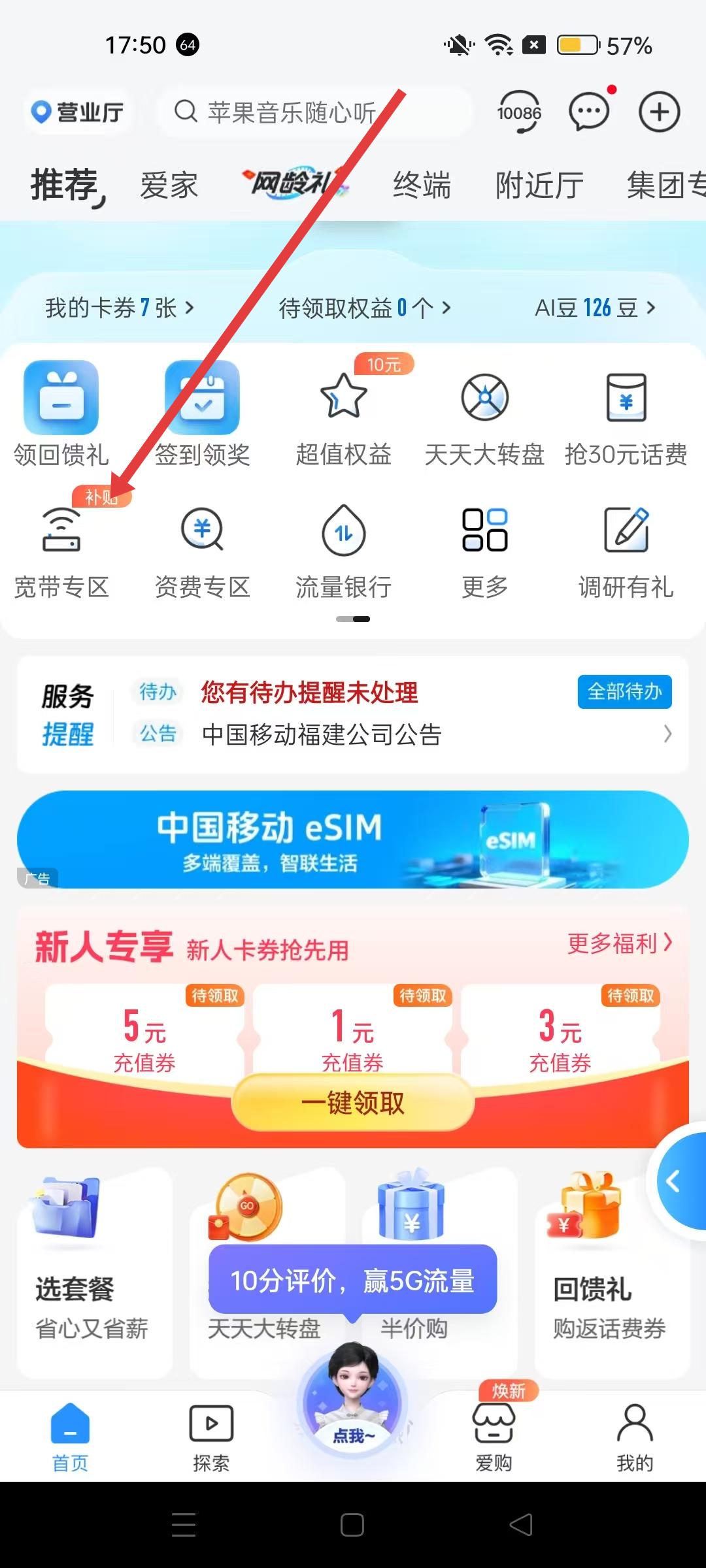Open 更多 services grid
Viewport: 706px width, 1568px height.
tap(485, 550)
